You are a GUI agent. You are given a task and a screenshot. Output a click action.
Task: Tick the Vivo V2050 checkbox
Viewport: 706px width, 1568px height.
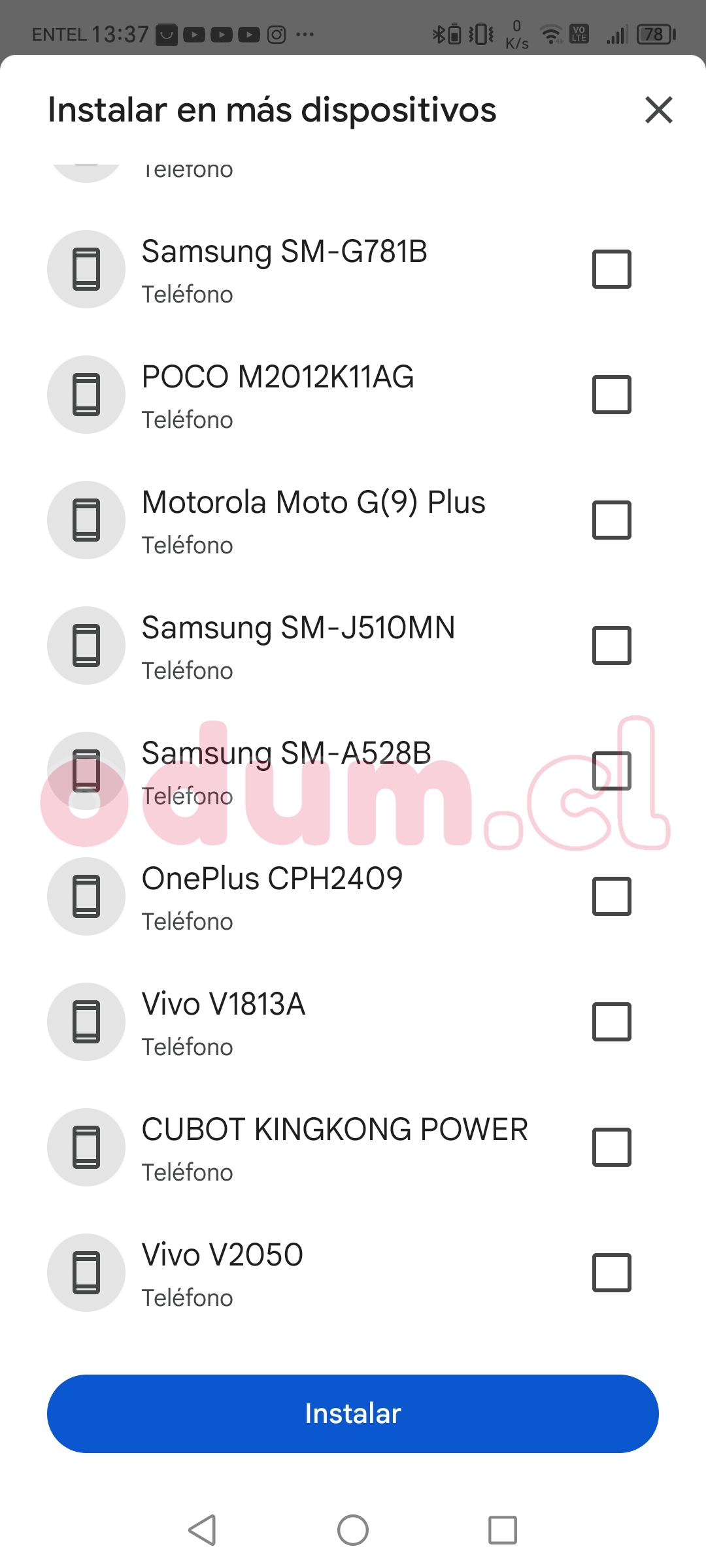pyautogui.click(x=611, y=1273)
